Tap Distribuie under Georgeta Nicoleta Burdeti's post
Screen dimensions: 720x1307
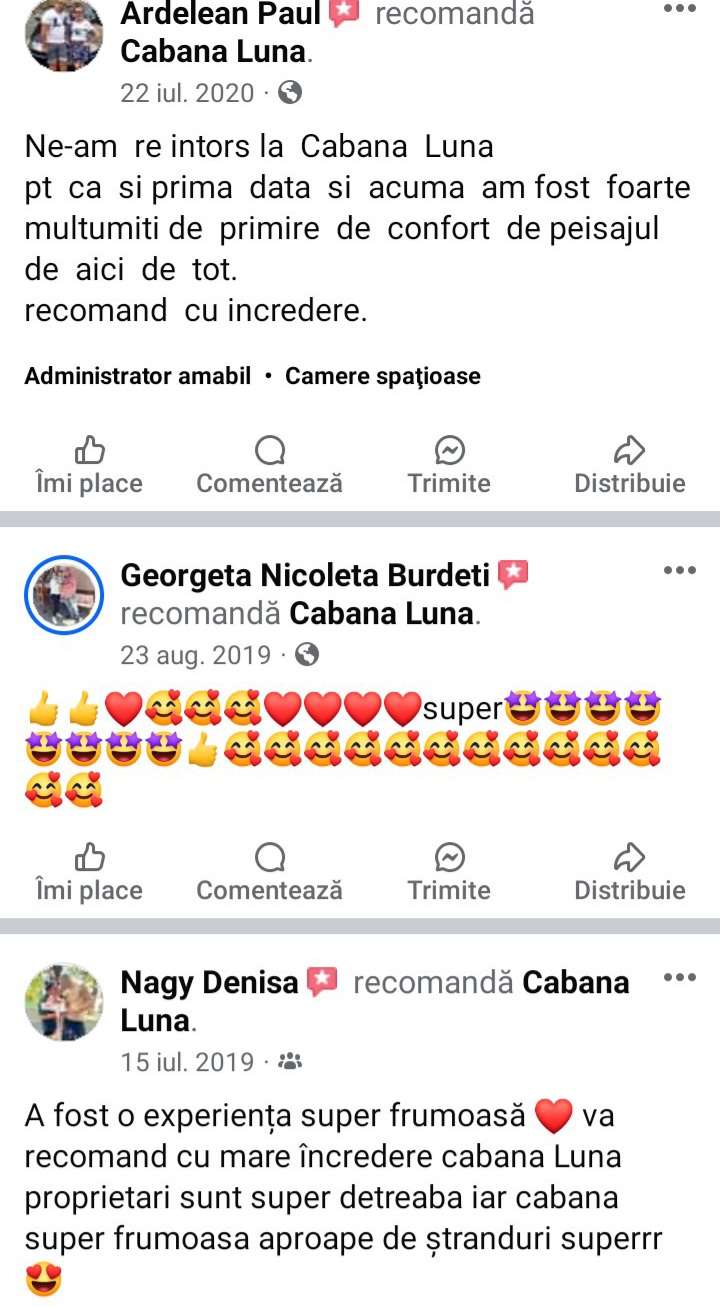point(630,873)
